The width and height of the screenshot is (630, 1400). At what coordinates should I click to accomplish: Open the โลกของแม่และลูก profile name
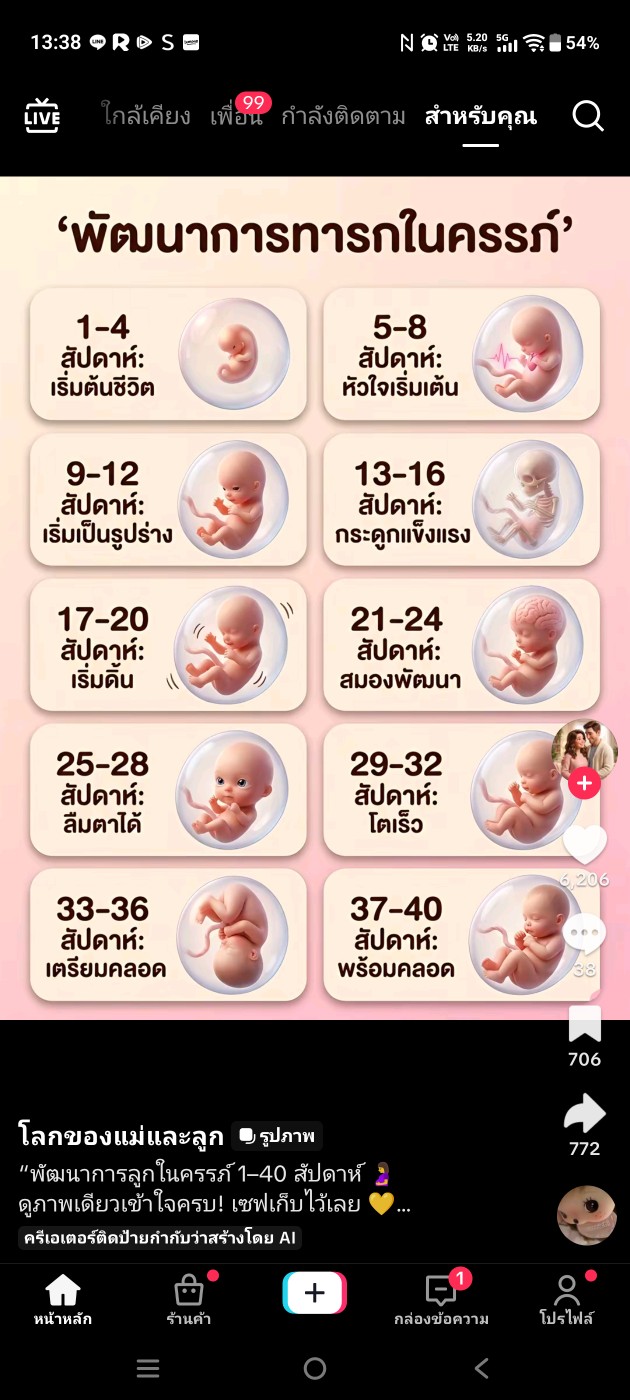120,1136
